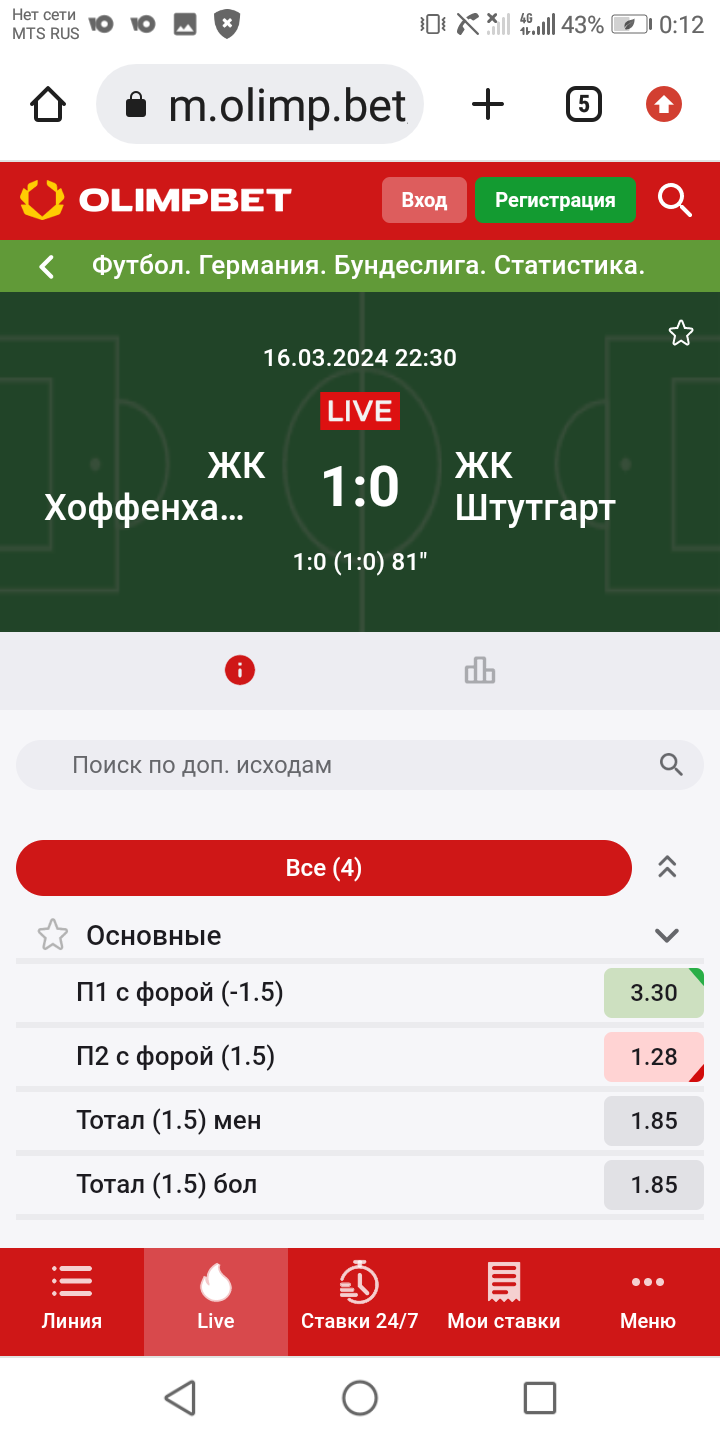Tap the Вход login button

pyautogui.click(x=424, y=200)
